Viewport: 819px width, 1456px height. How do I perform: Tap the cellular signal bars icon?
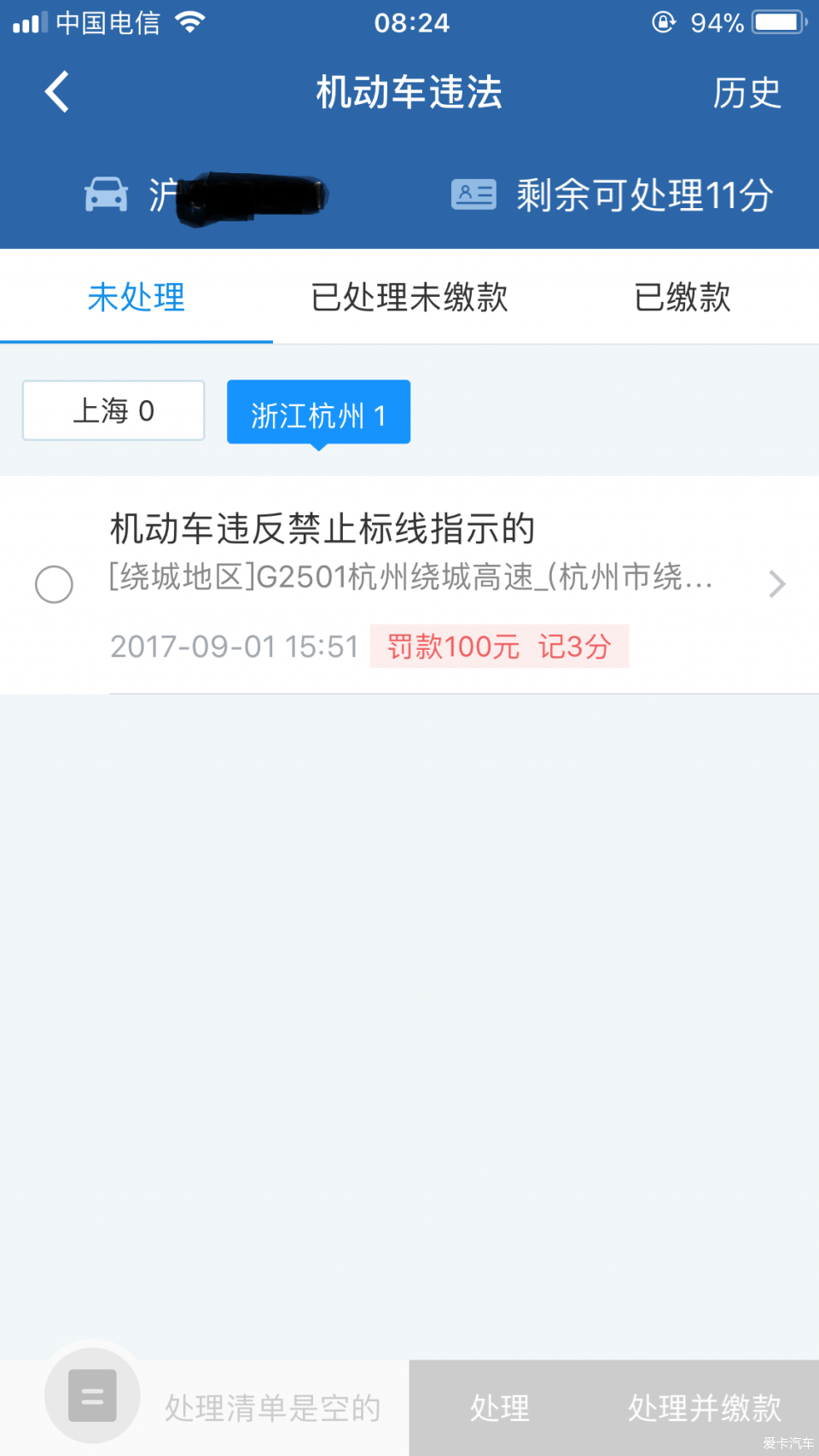(x=27, y=22)
